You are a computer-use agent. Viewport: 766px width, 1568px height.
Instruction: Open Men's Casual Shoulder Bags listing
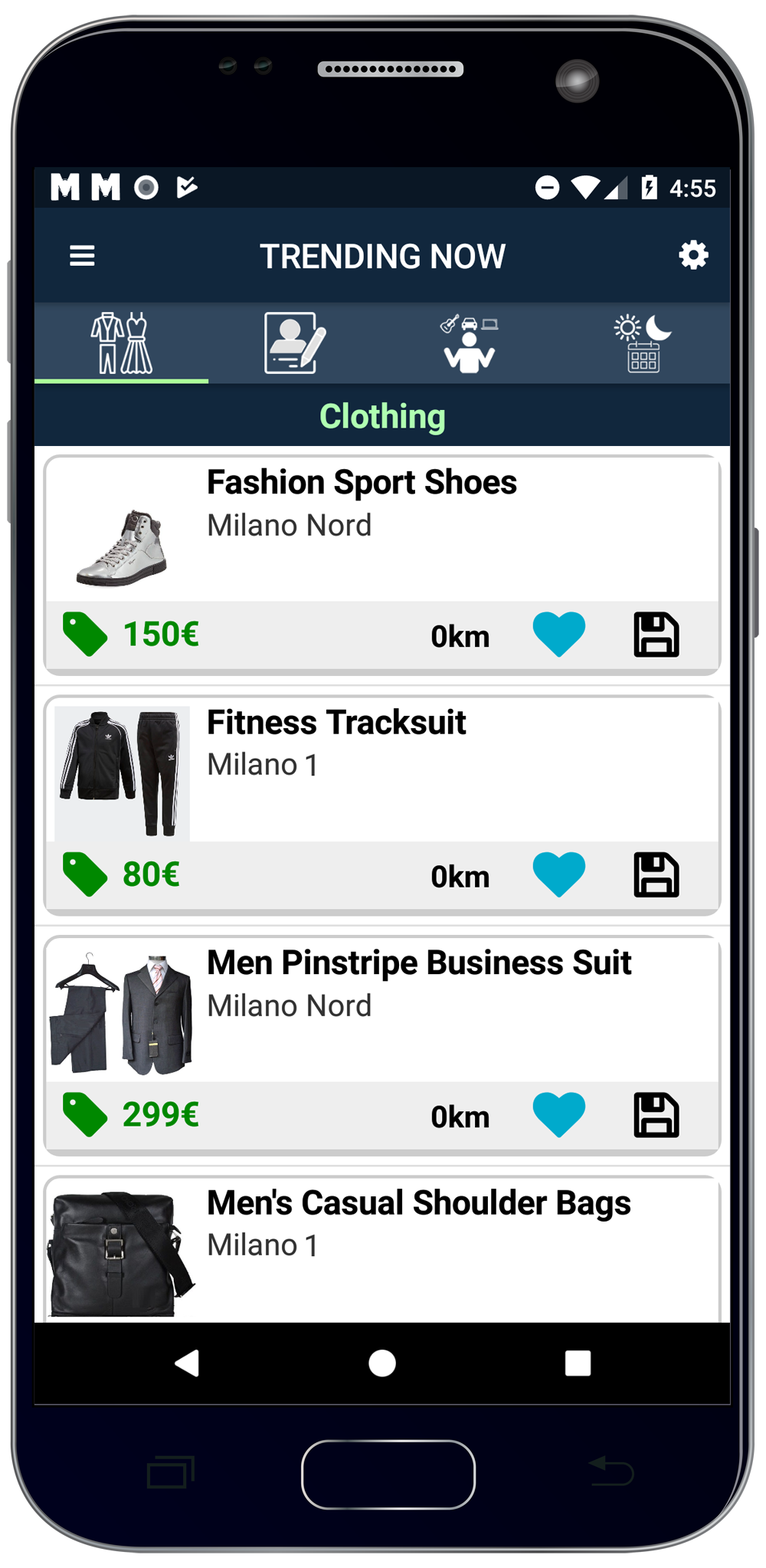[418, 1203]
